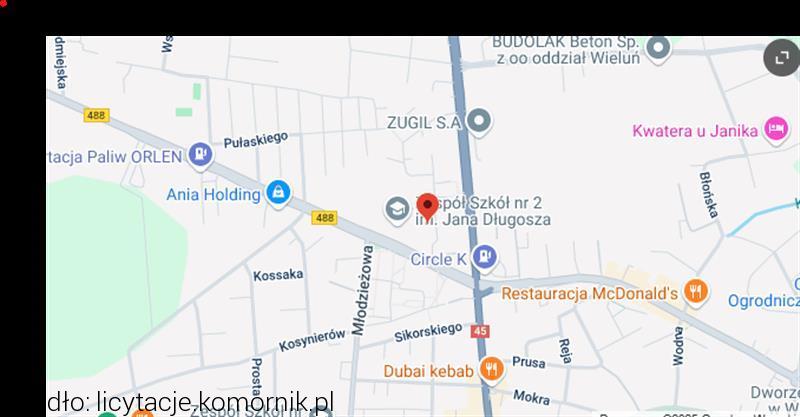Toggle the map fullscreen view
The height and width of the screenshot is (417, 800).
point(781,57)
